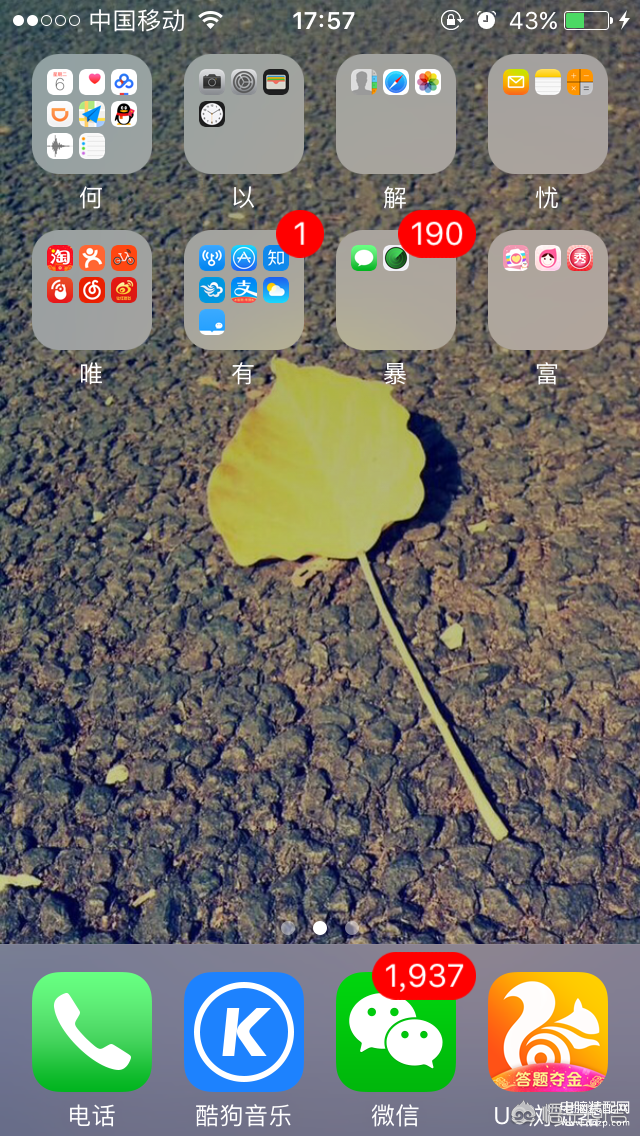Open the folder labeled 何
This screenshot has height=1136, width=640.
(x=92, y=114)
